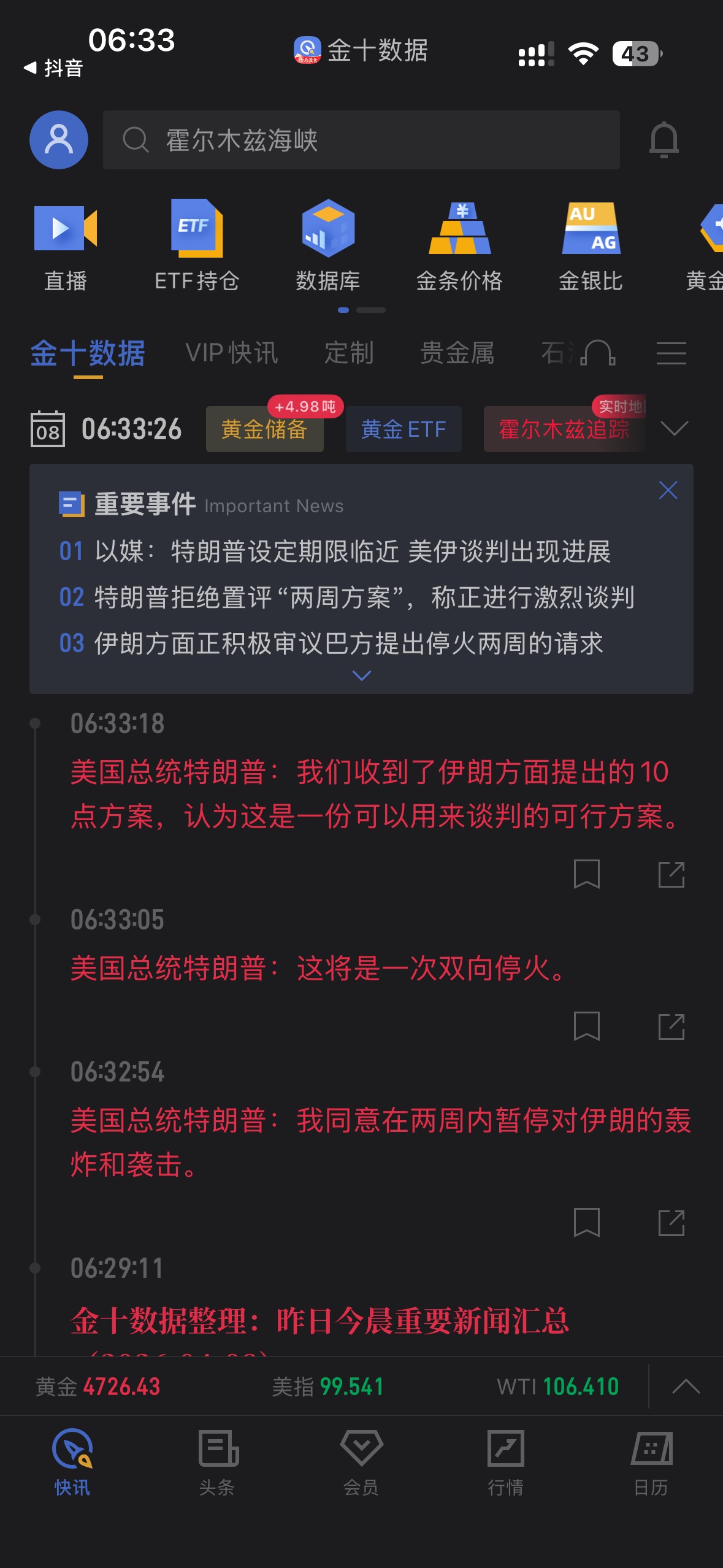Open news item 03 about 伊朗停火两周请求
The width and height of the screenshot is (723, 1568).
(x=348, y=643)
